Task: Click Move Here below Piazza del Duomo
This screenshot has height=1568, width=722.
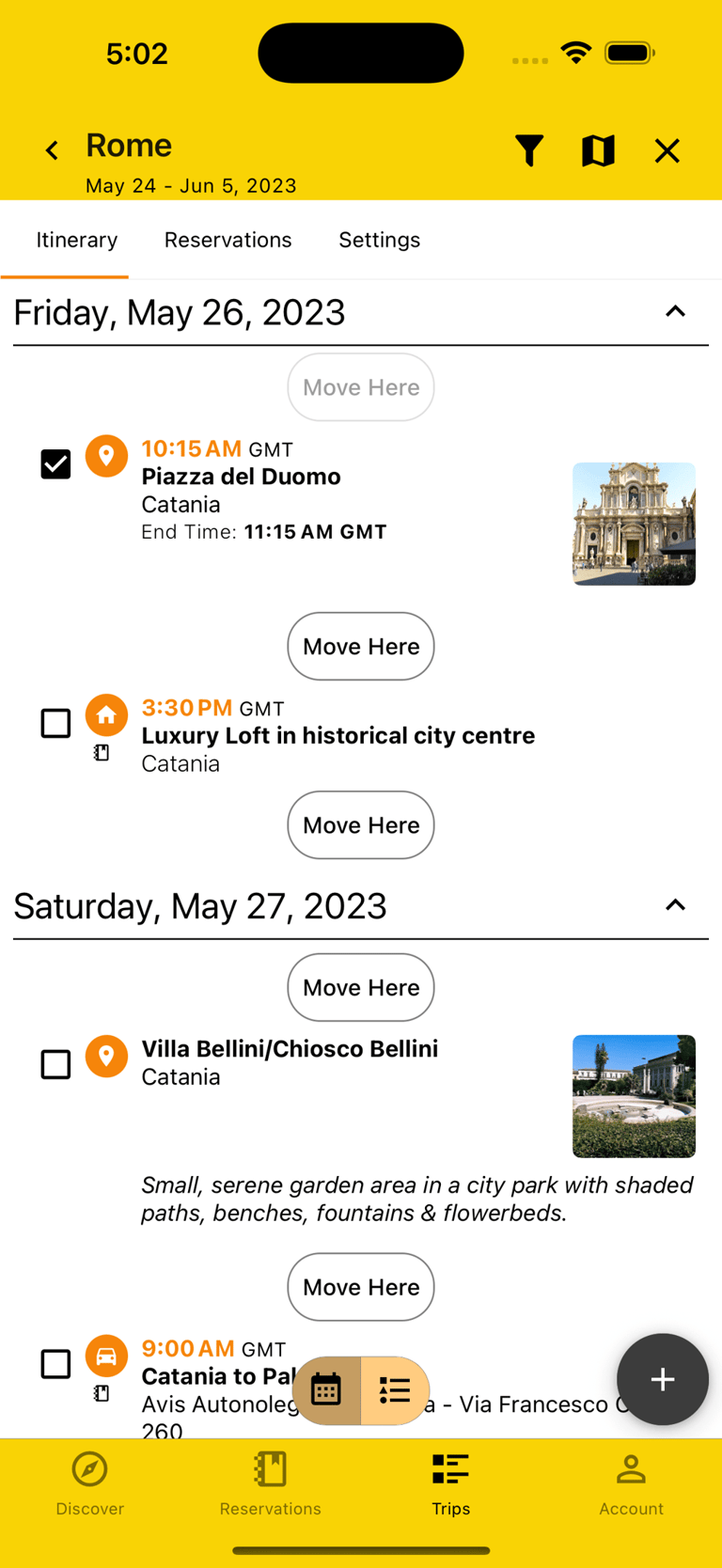Action: point(360,646)
